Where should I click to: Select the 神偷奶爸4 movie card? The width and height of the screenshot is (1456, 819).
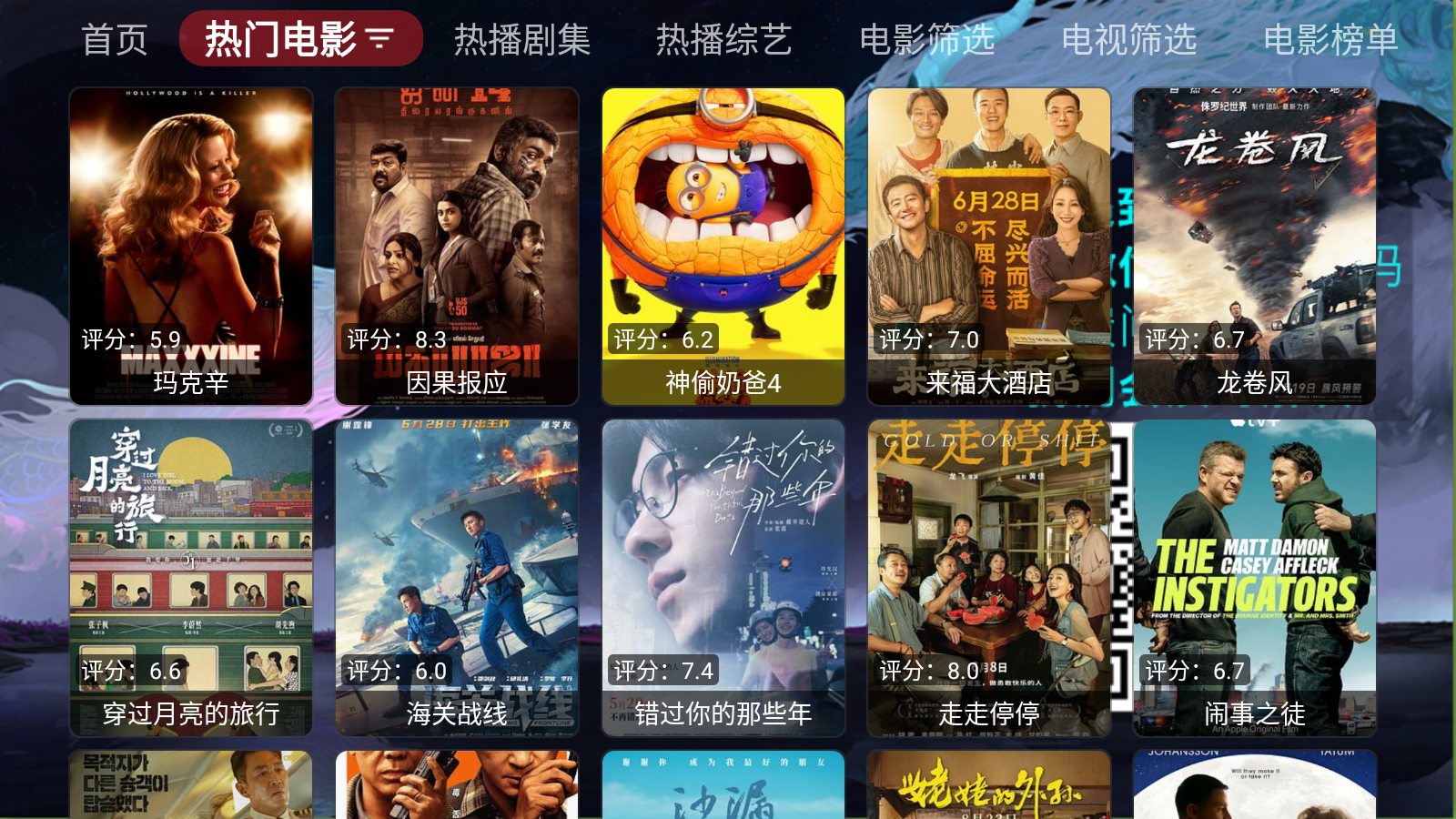point(723,246)
